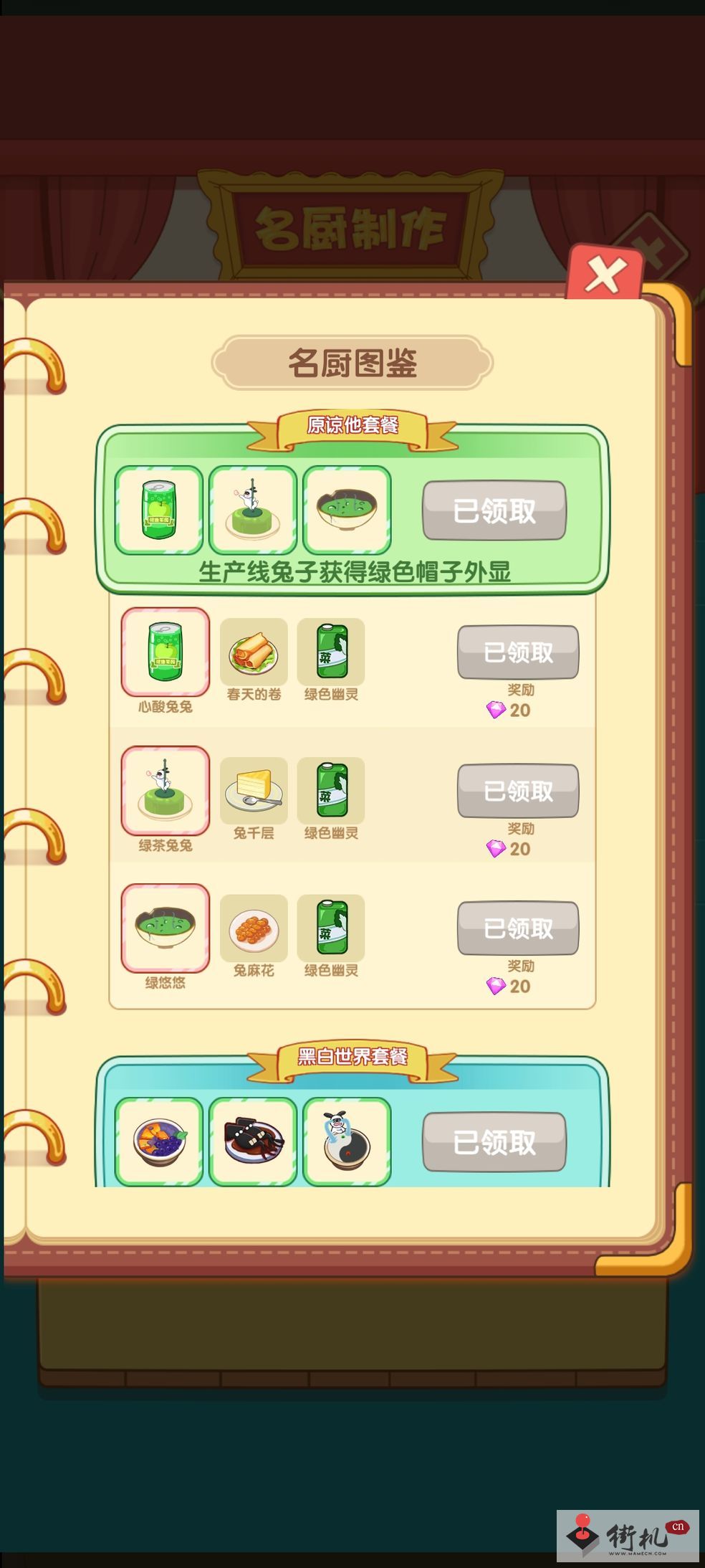
Task: Tap 已领取 button in 心酸兔兔 row
Action: (518, 652)
